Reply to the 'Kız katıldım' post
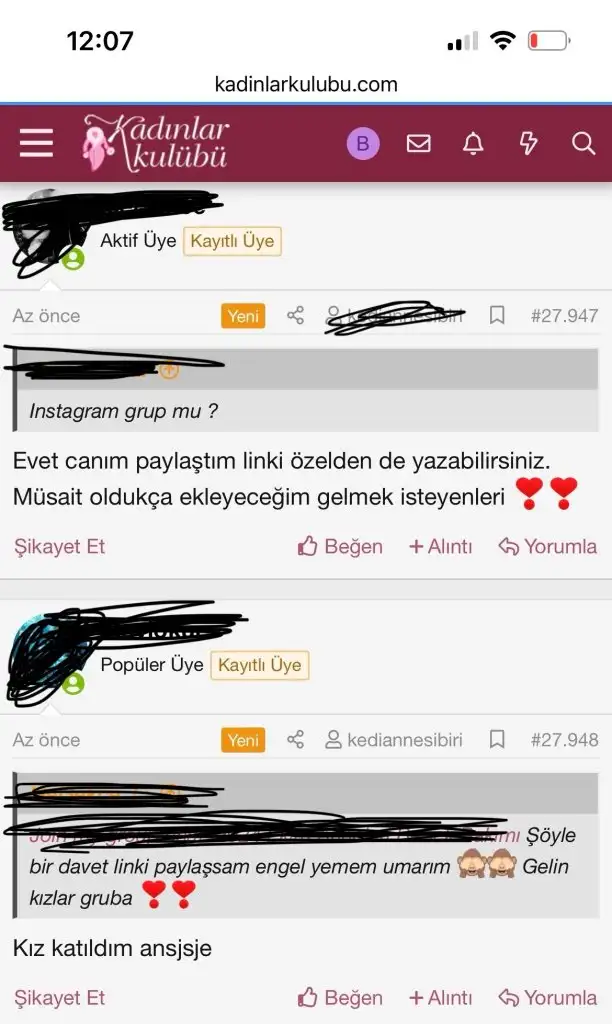Viewport: 612px width, 1024px height. pyautogui.click(x=547, y=997)
